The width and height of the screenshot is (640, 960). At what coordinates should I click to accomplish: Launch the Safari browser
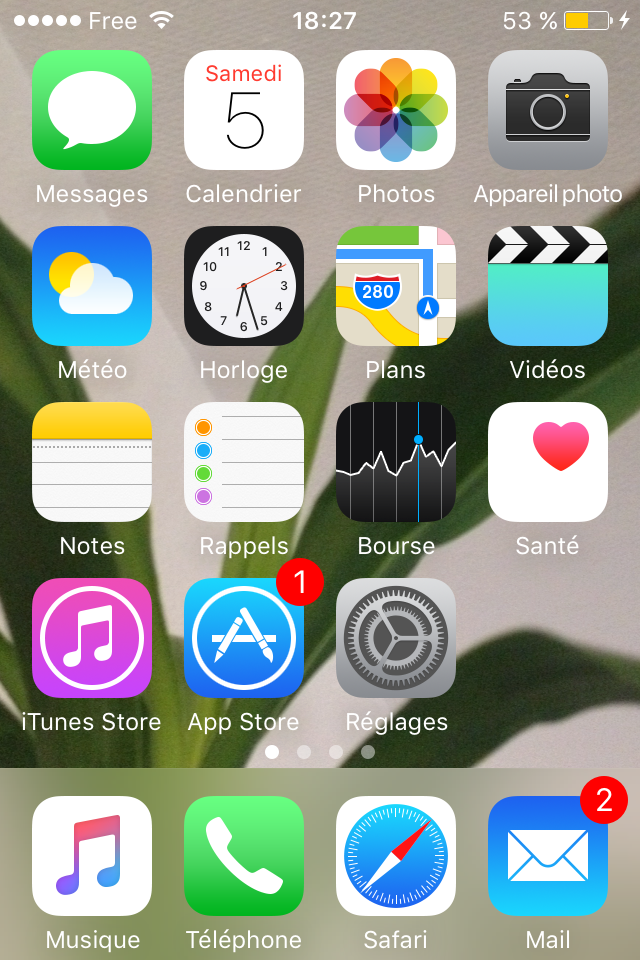pos(396,856)
